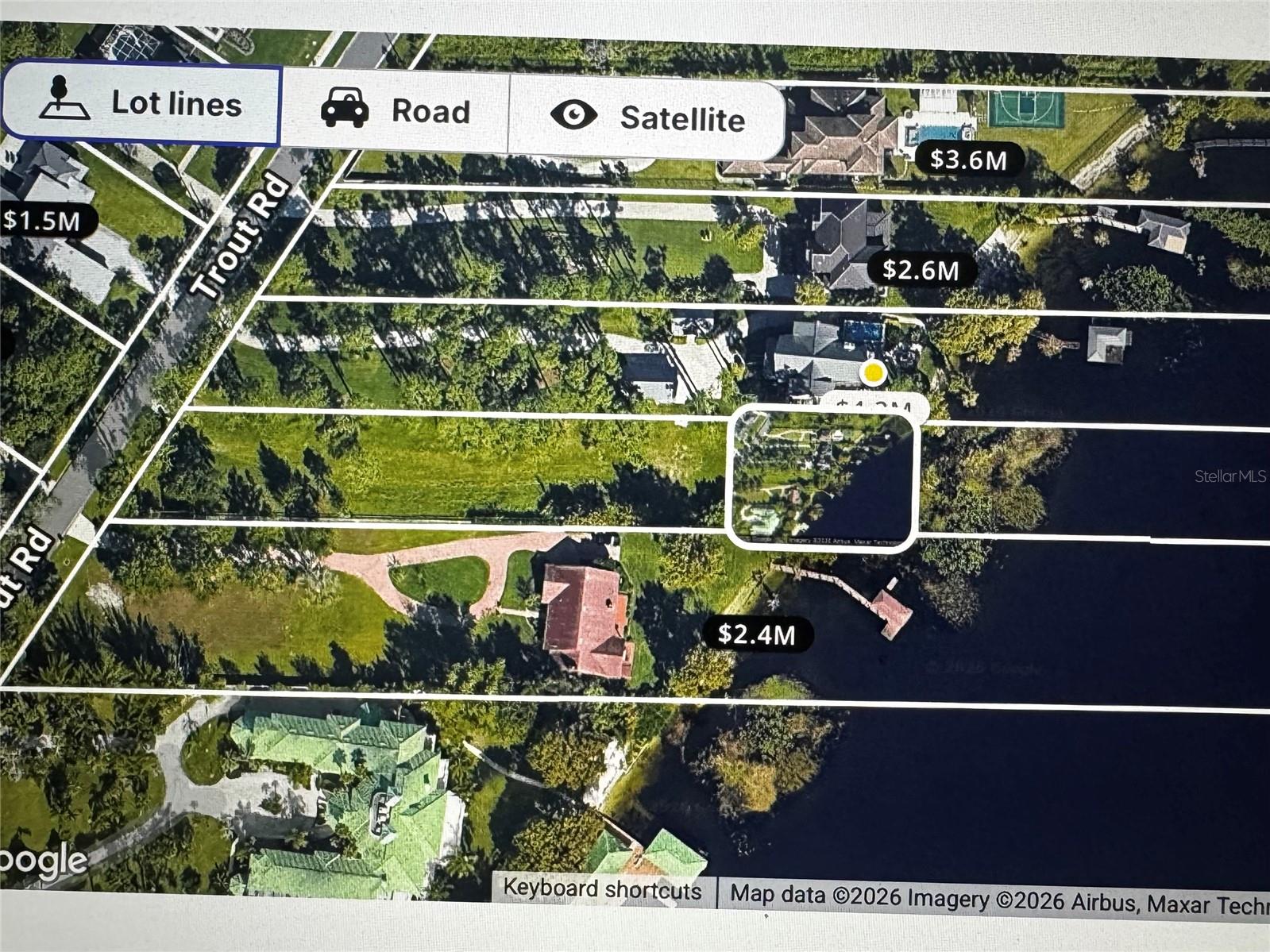Screen dimensions: 1270x952
Task: Open the $2.6M property marker
Action: tap(920, 269)
